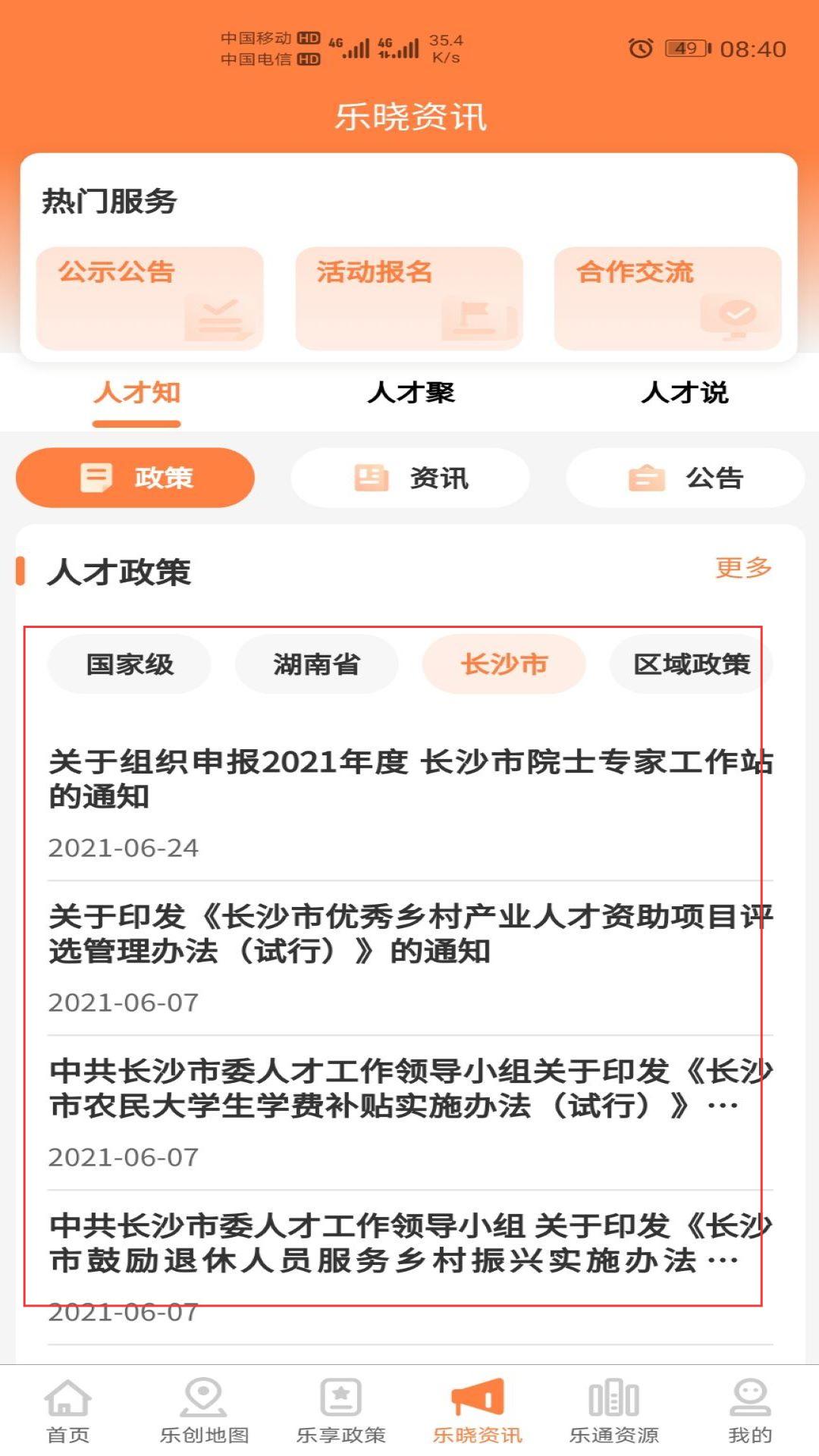View 更多 talent policies

743,567
